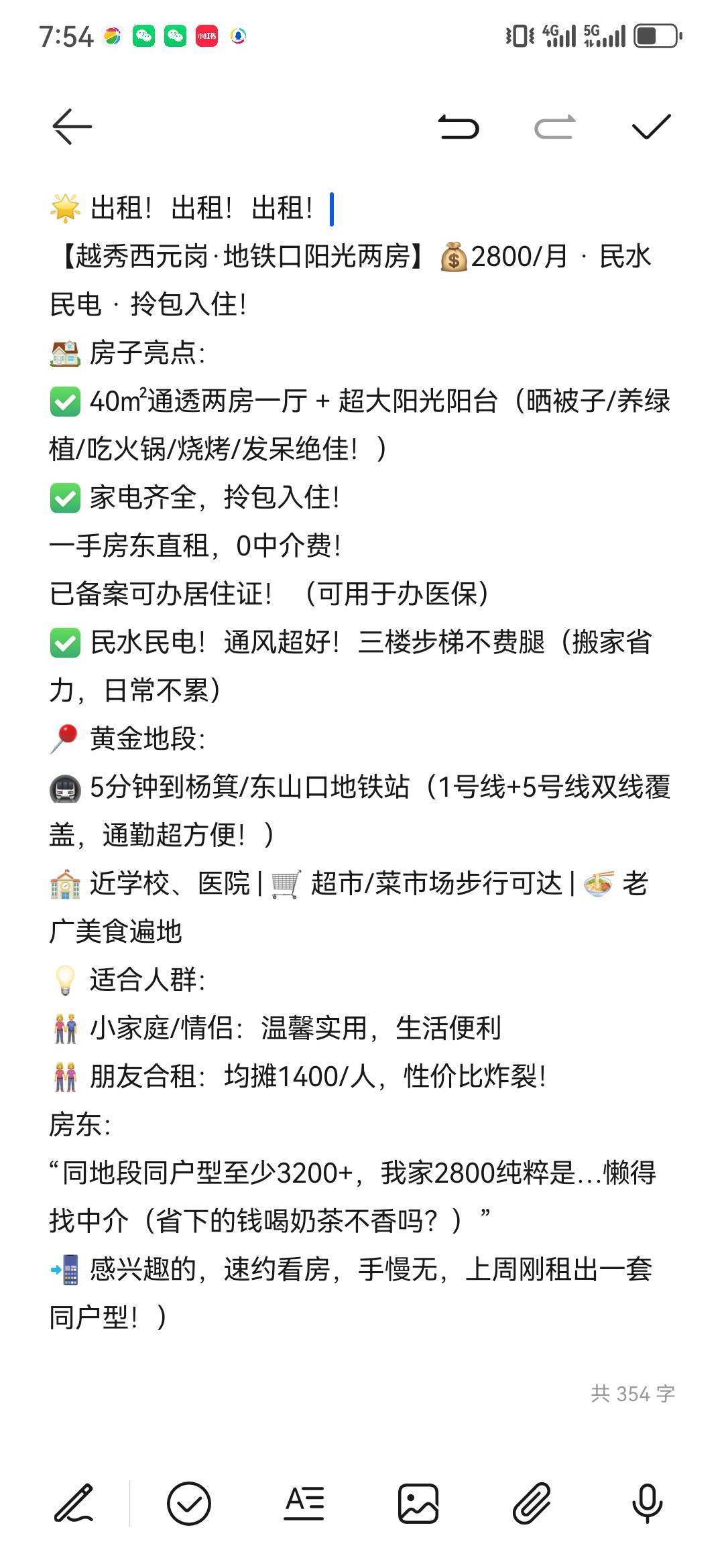This screenshot has width=724, height=1568.
Task: Attach a file with the paperclip
Action: coord(532,1503)
